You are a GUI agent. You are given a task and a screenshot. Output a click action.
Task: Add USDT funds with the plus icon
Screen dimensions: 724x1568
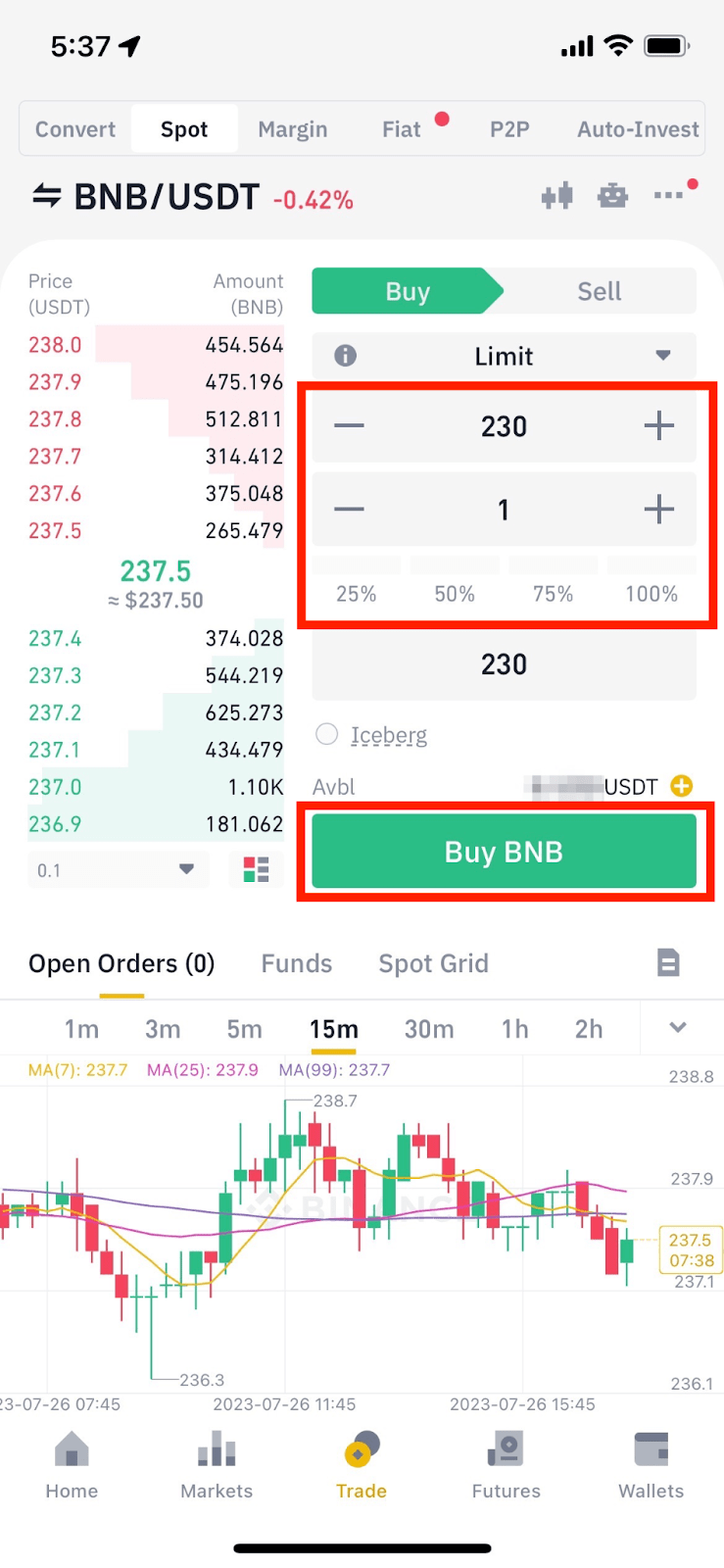point(681,786)
